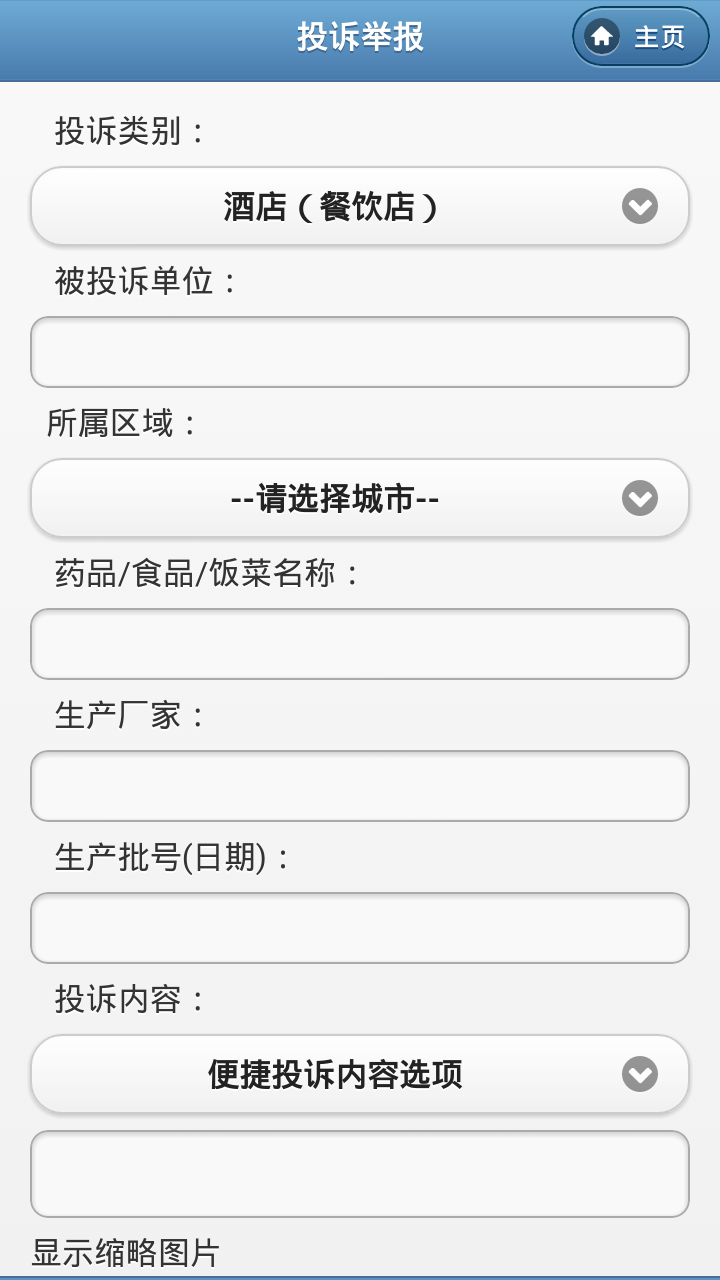The width and height of the screenshot is (720, 1280).
Task: Open the city selection dropdown
Action: [358, 498]
